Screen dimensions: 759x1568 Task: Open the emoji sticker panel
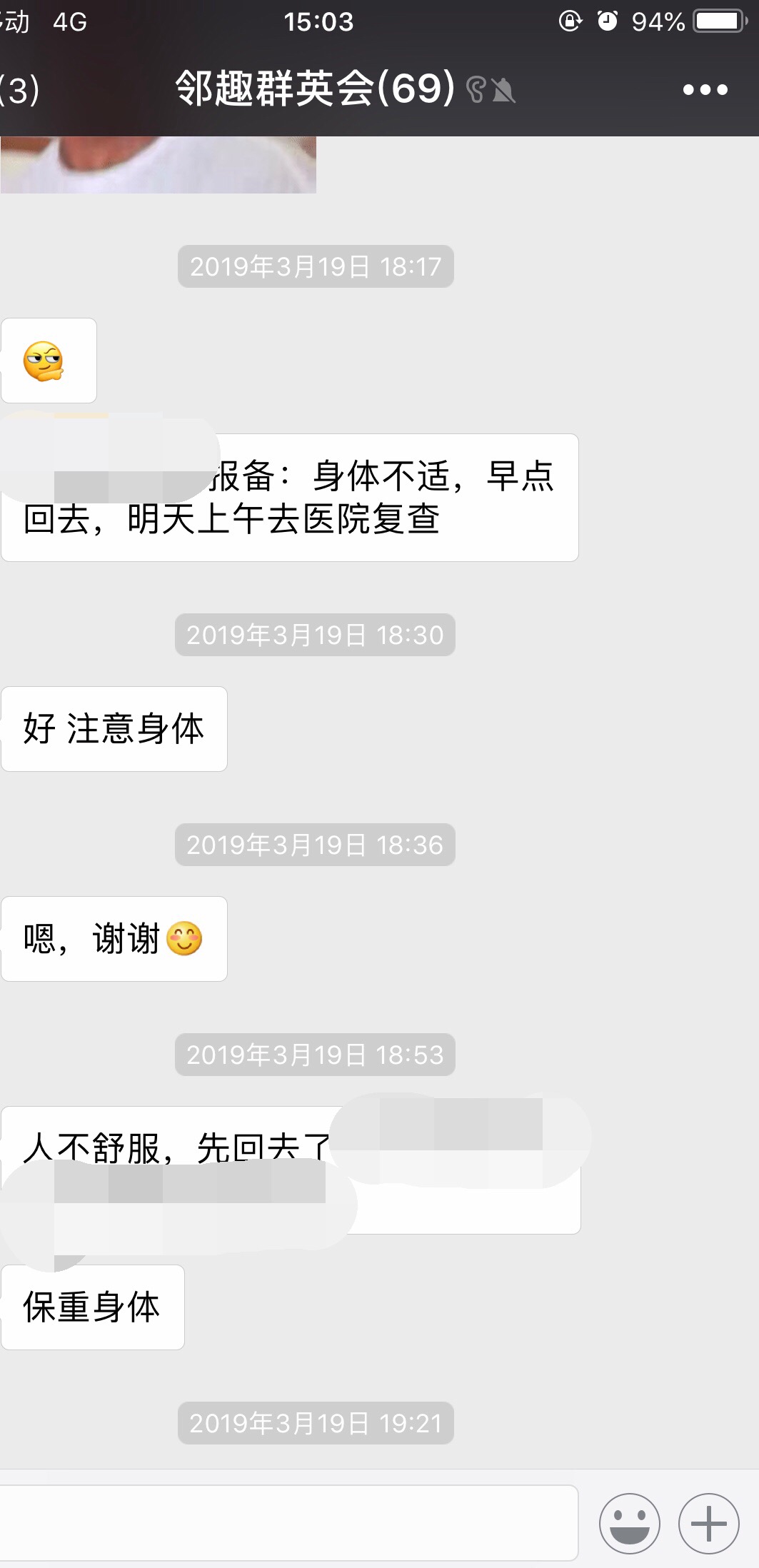tap(629, 1523)
